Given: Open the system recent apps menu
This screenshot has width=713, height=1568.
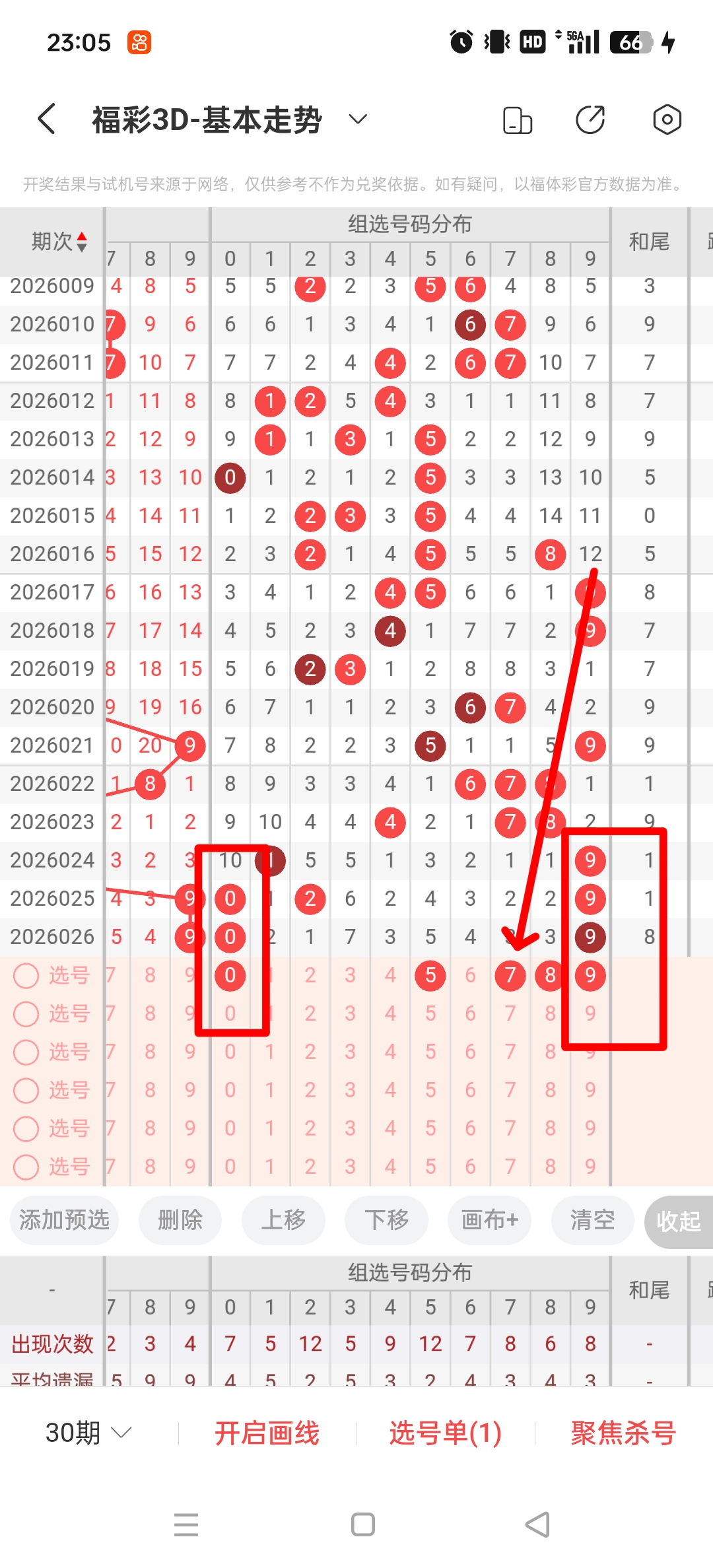Looking at the screenshot, I should point(186,1524).
